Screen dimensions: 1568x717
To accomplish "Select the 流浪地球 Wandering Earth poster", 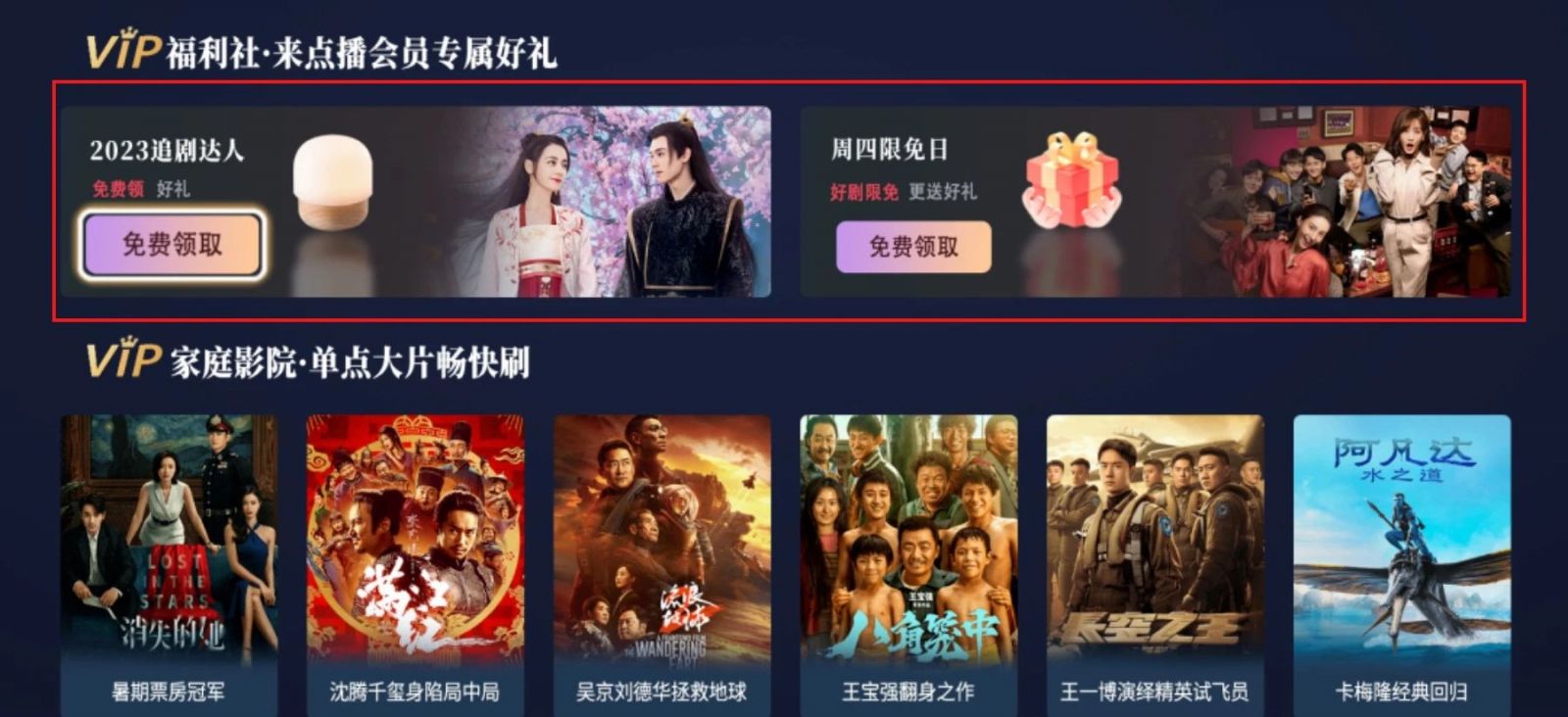I will click(x=661, y=549).
